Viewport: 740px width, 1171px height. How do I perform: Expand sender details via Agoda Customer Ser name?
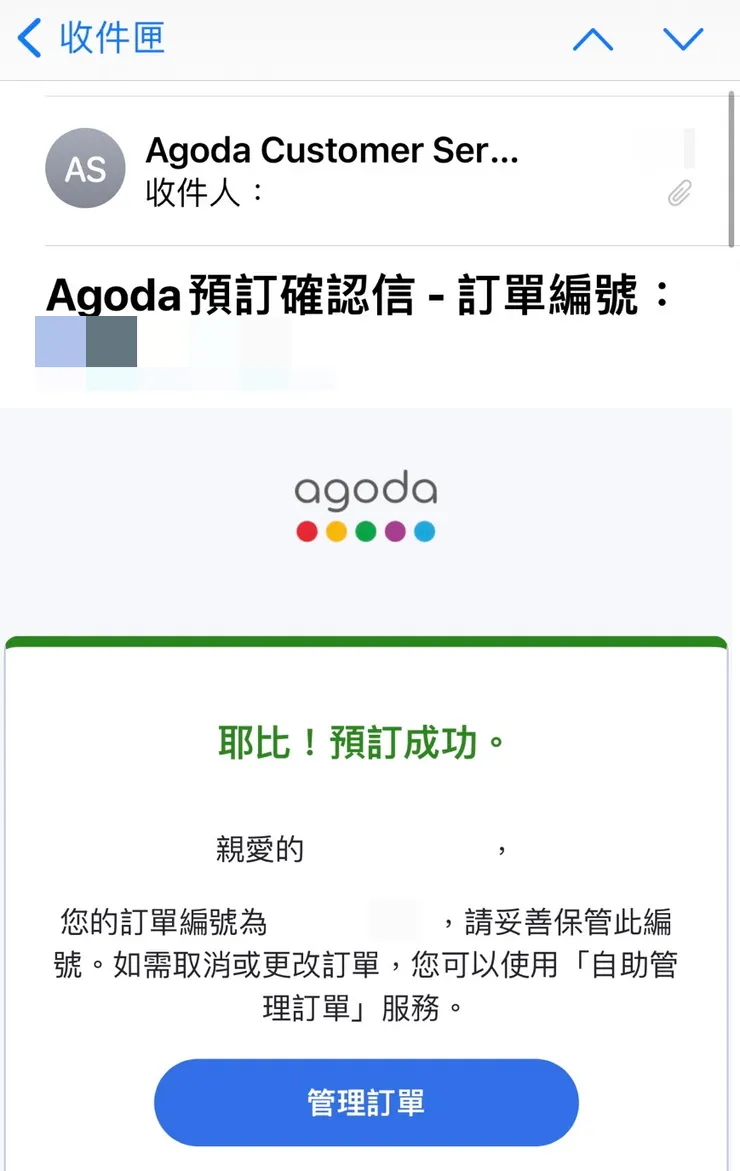[x=333, y=150]
